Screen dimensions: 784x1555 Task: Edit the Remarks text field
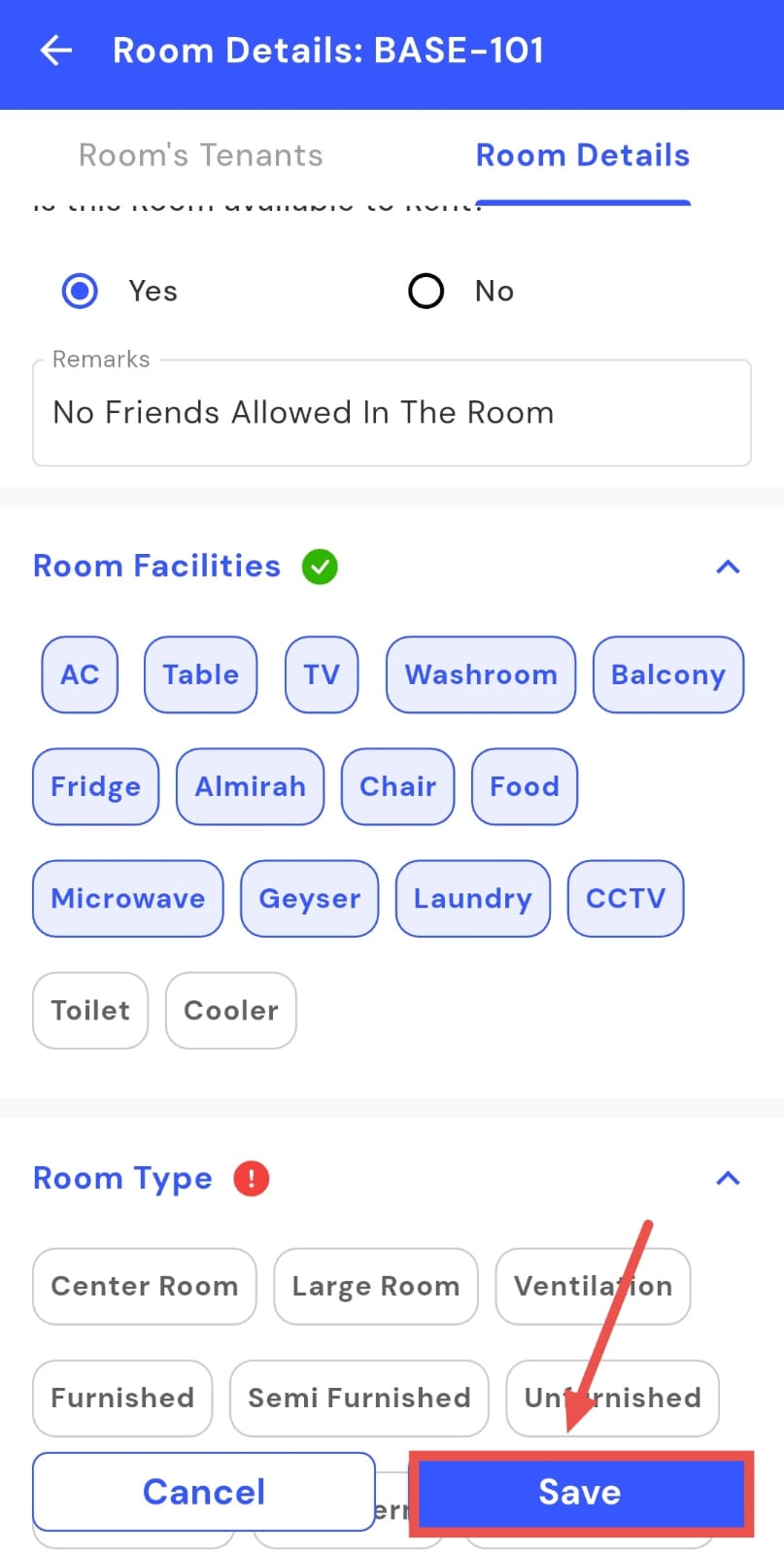click(392, 413)
